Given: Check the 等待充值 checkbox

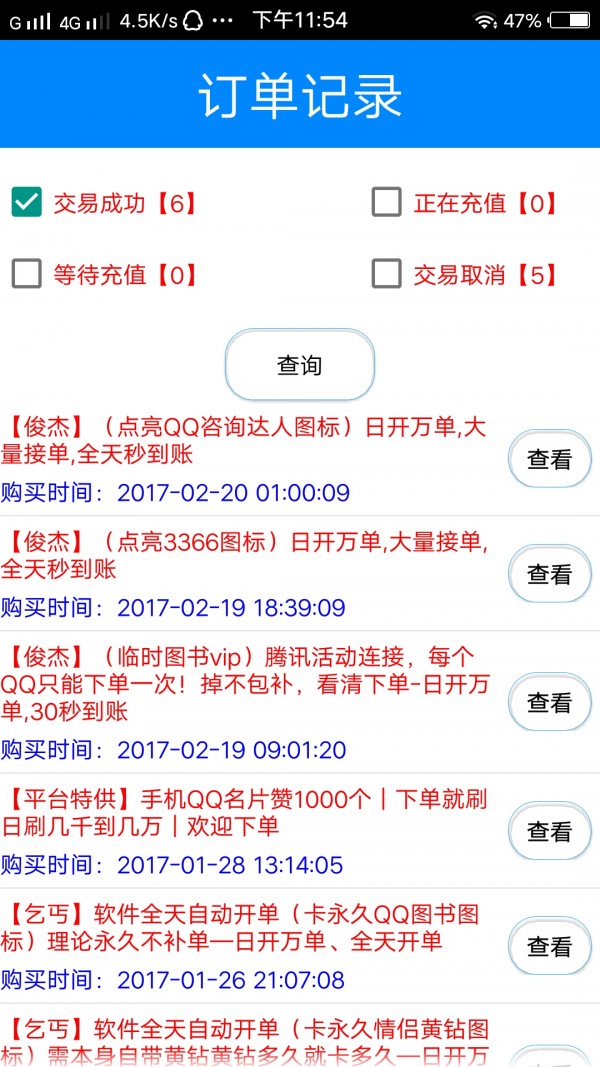Looking at the screenshot, I should 26,274.
